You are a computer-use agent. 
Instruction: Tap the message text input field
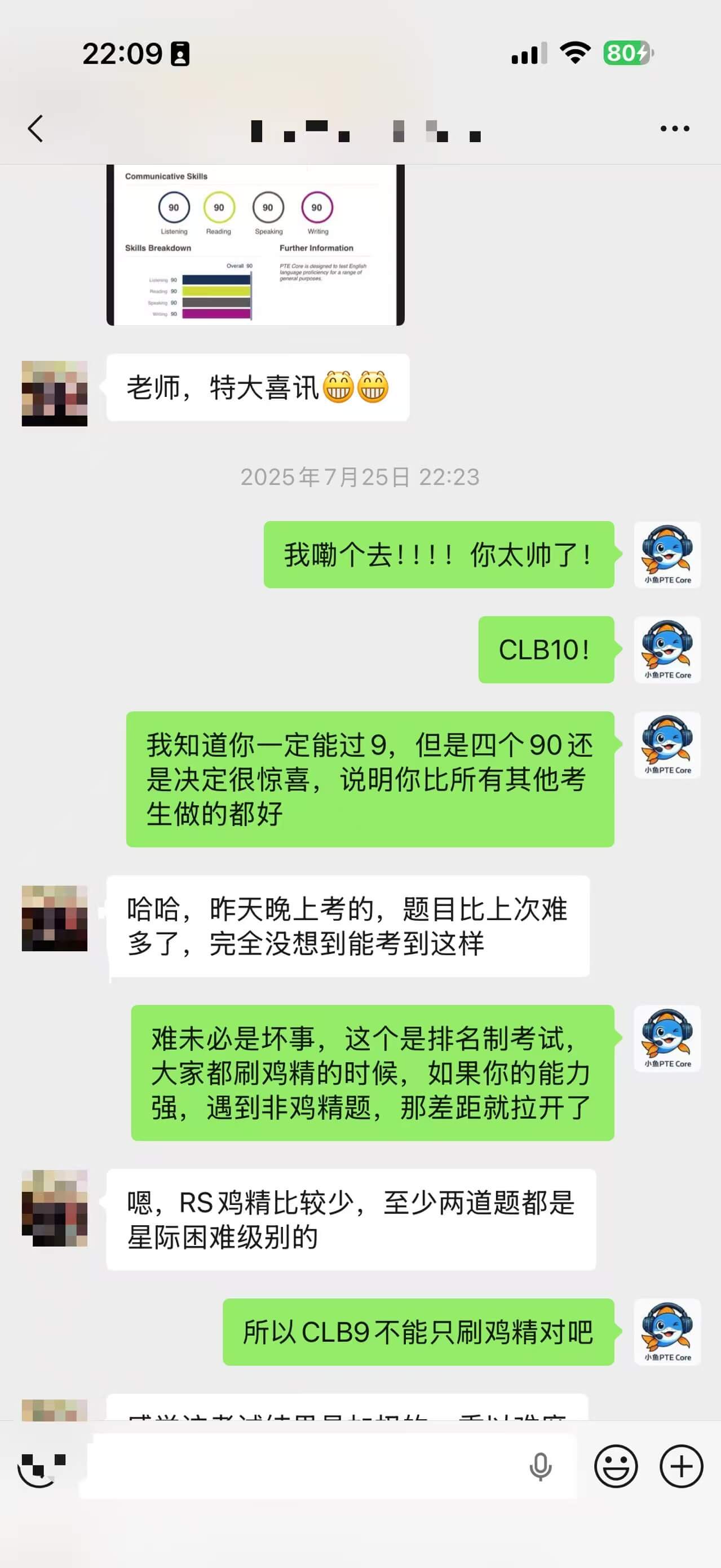pos(304,1467)
